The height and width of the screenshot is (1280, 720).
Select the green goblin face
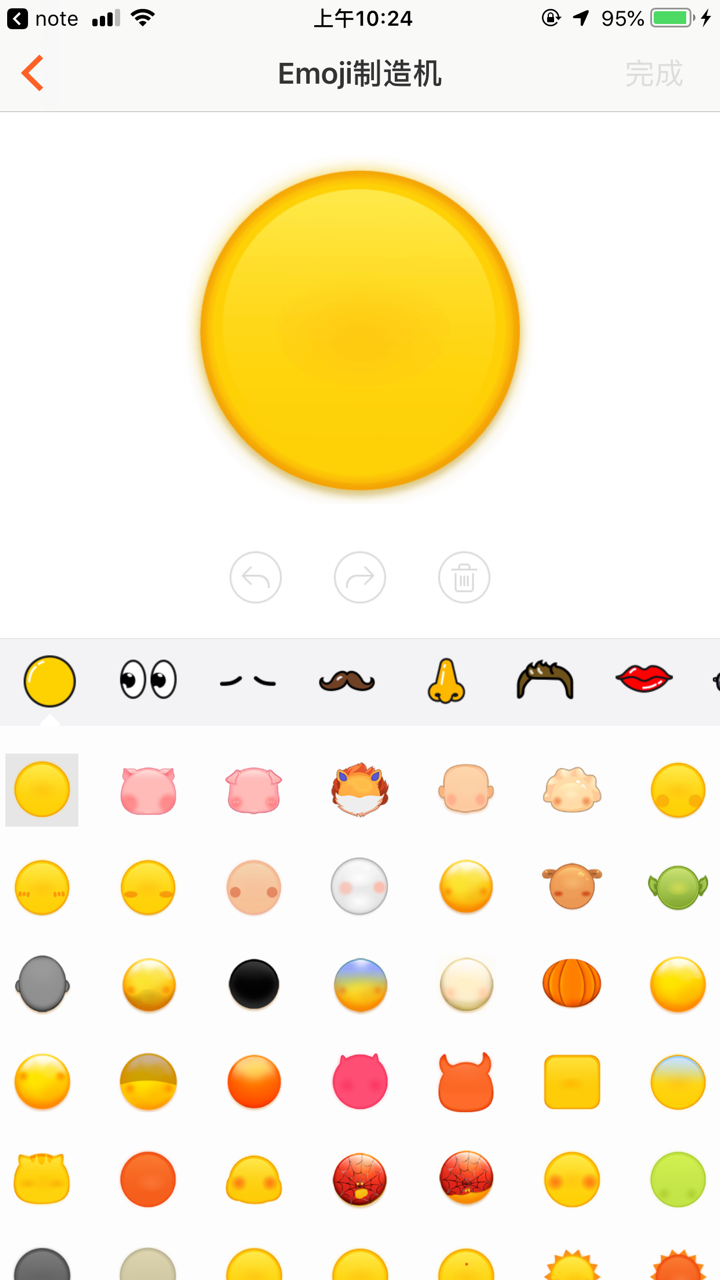tap(677, 887)
